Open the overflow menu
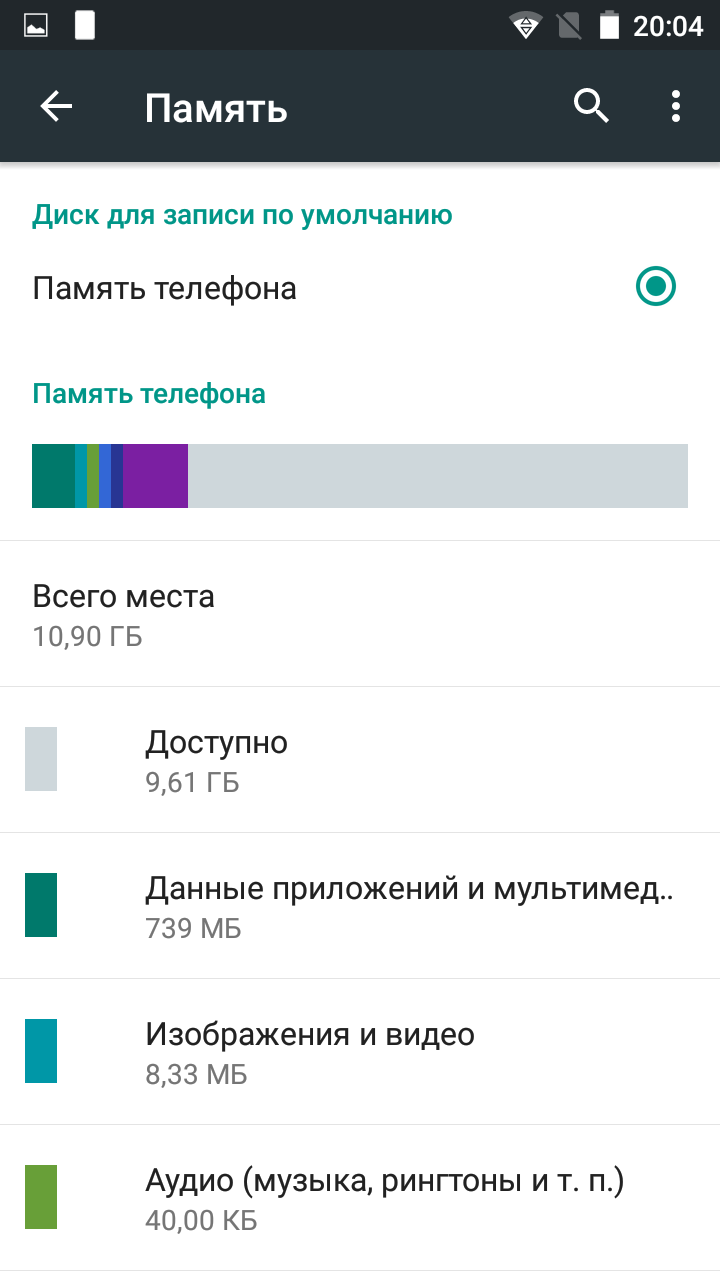 [x=676, y=106]
